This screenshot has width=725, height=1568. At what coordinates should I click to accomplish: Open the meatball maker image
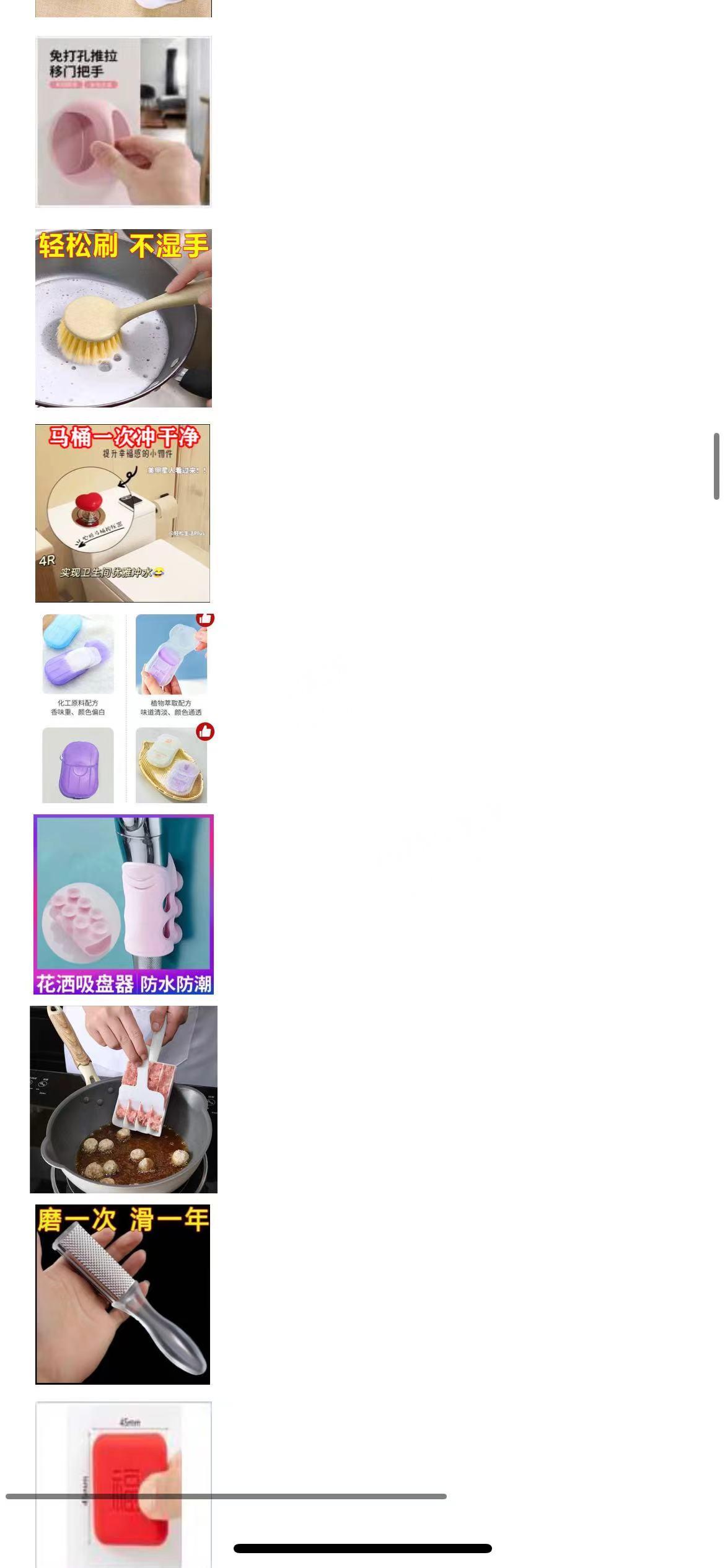pos(123,1099)
